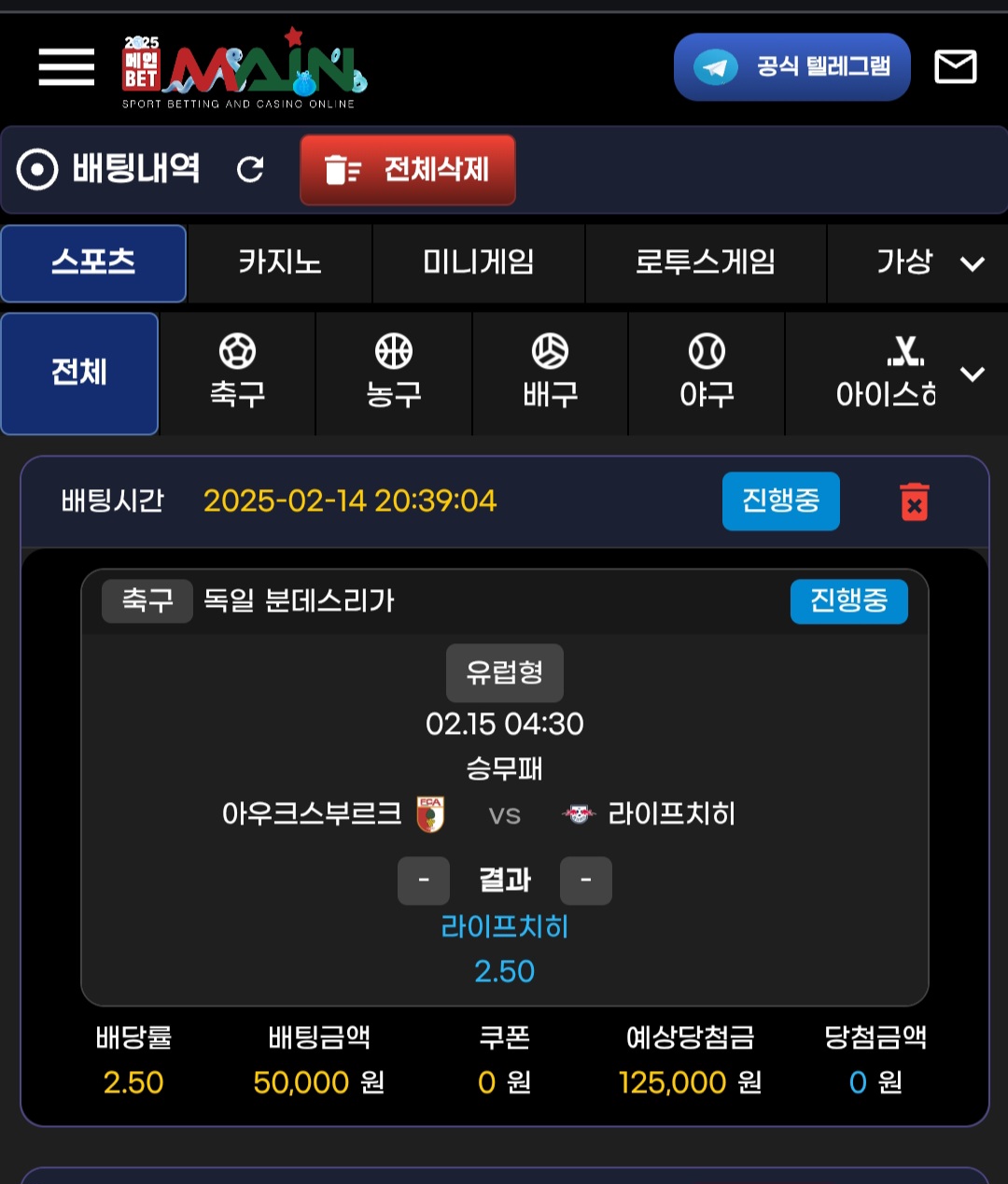The width and height of the screenshot is (1008, 1184).
Task: Open the 가상 tab
Action: point(903,262)
